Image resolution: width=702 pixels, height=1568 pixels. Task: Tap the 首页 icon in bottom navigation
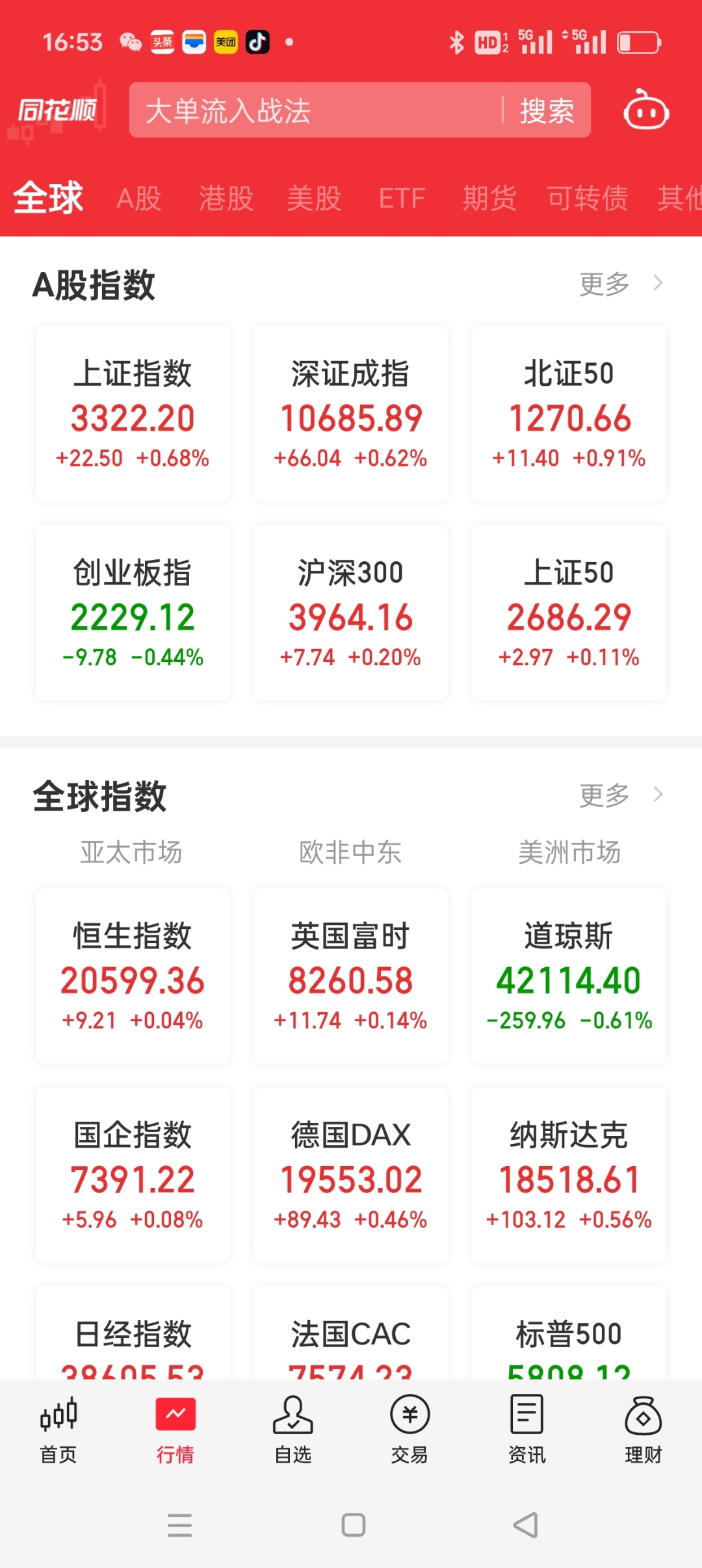[60, 1429]
